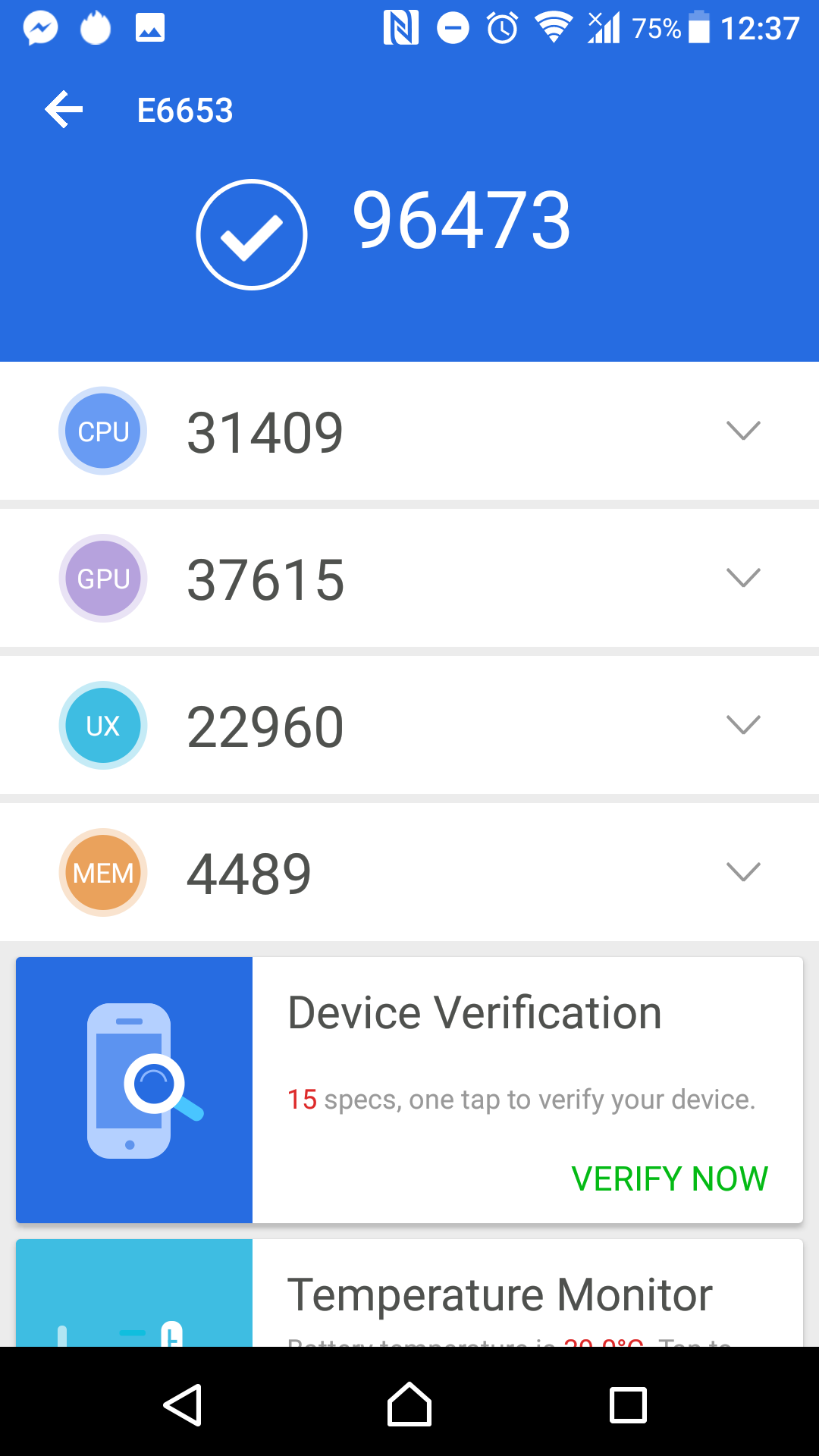Tap VERIFY NOW for device verification
819x1456 pixels.
pyautogui.click(x=669, y=1178)
